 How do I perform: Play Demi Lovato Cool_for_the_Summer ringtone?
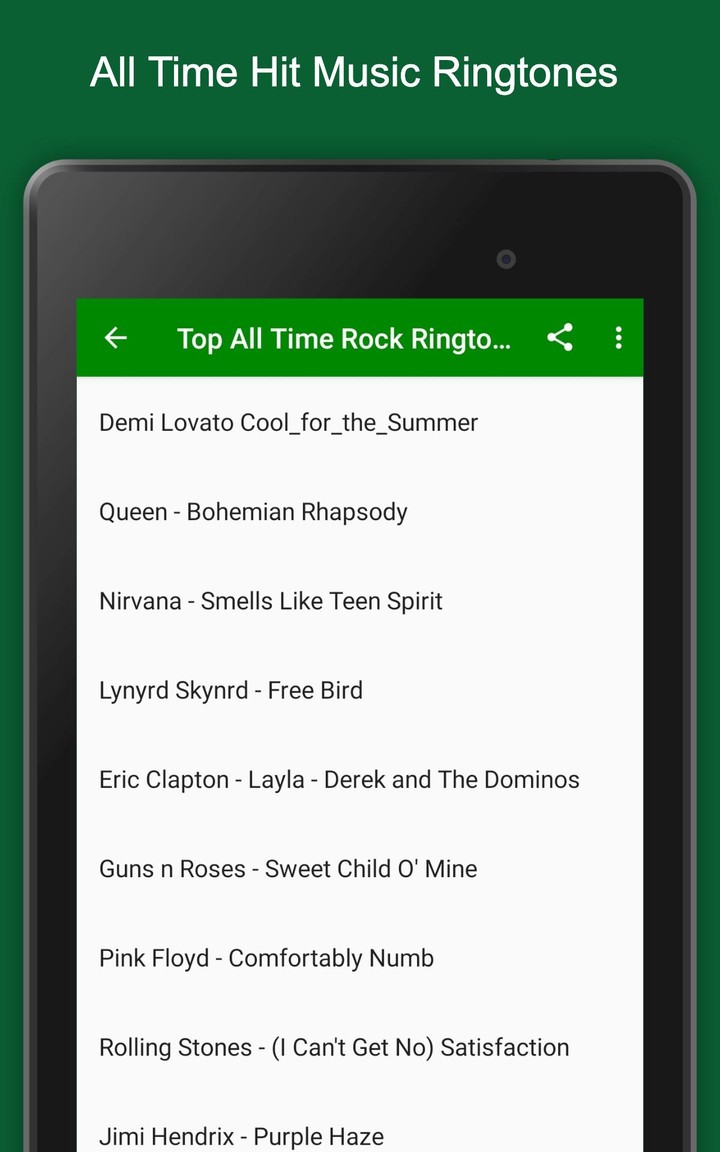coord(288,423)
